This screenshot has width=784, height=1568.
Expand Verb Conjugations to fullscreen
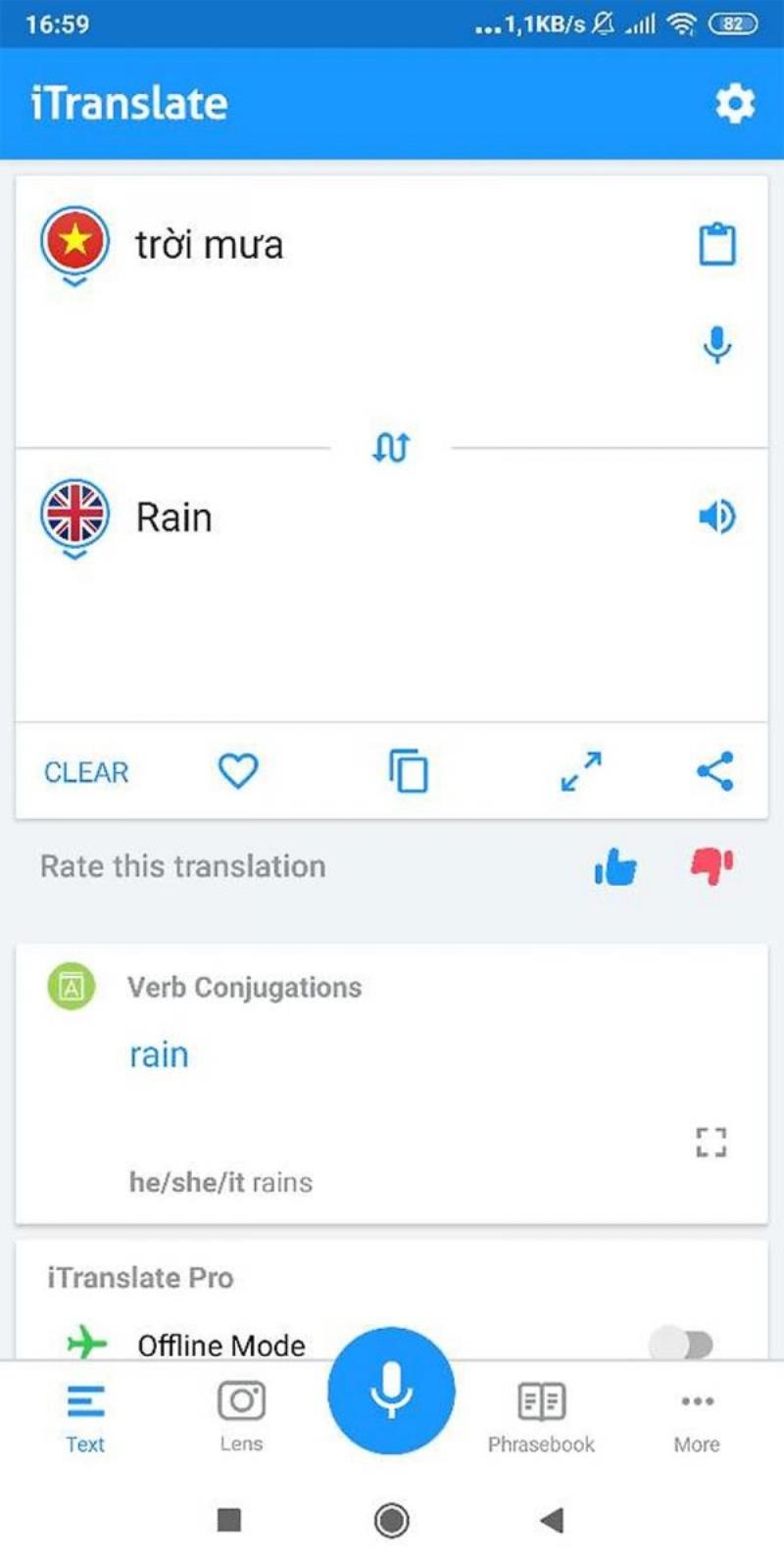tap(711, 1141)
